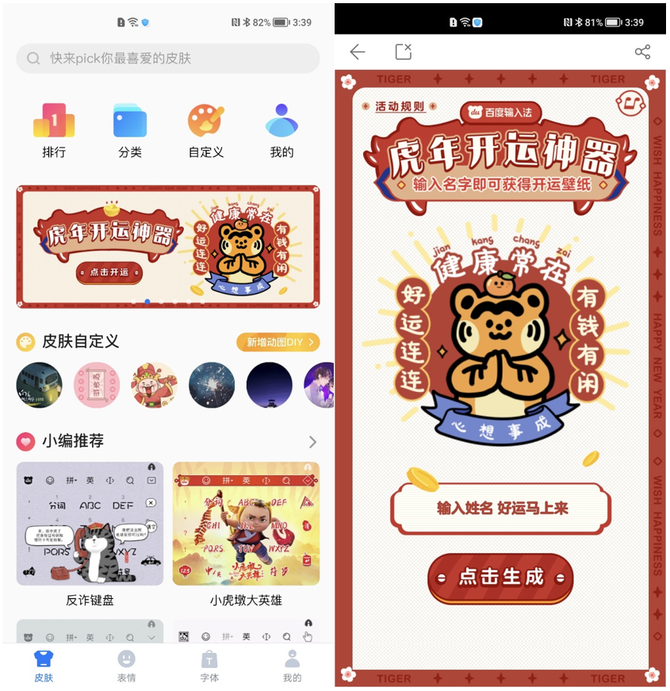
Task: Tap the 点击生成 button
Action: click(x=501, y=577)
